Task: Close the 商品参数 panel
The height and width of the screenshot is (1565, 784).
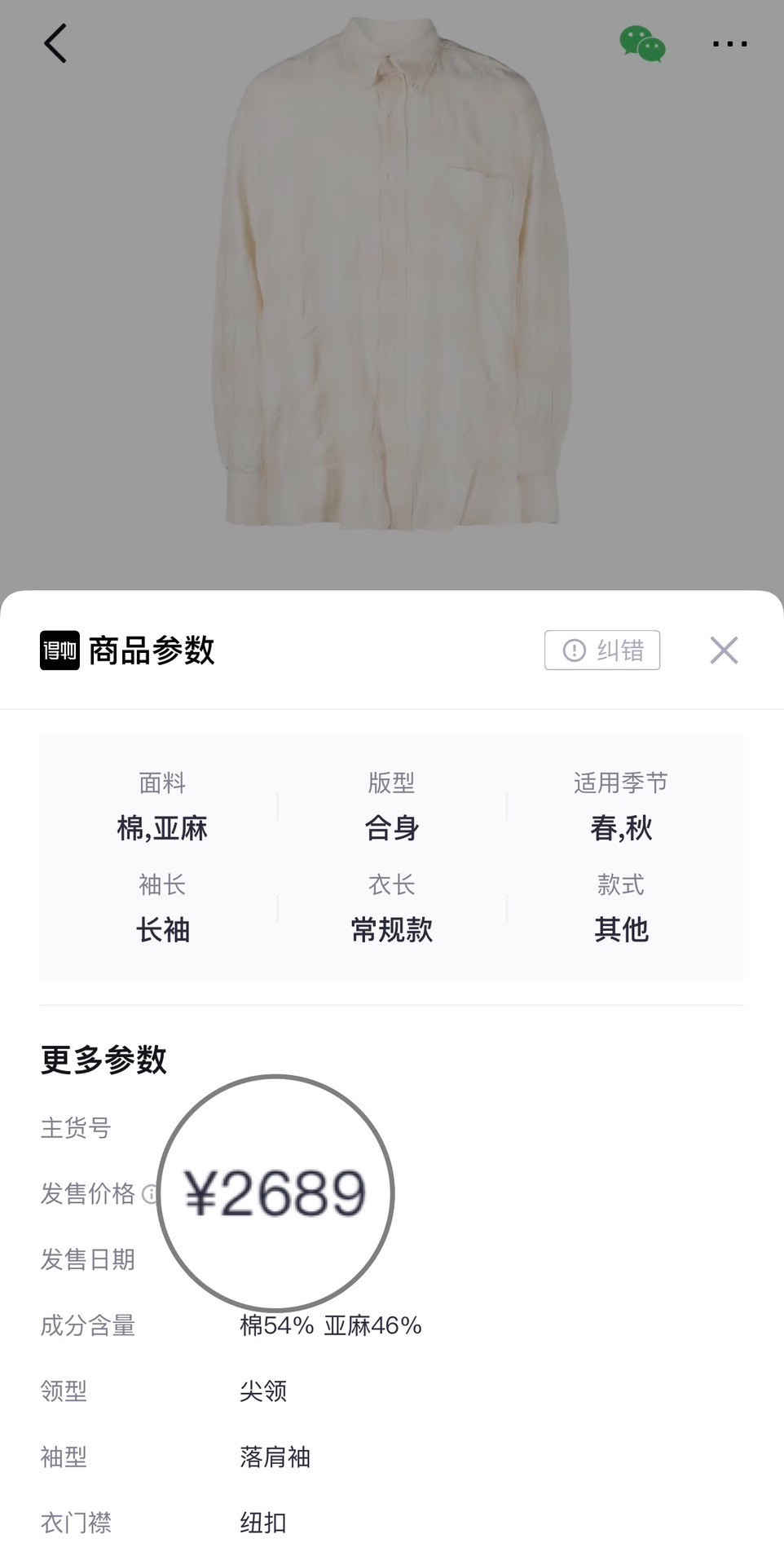Action: (x=724, y=650)
